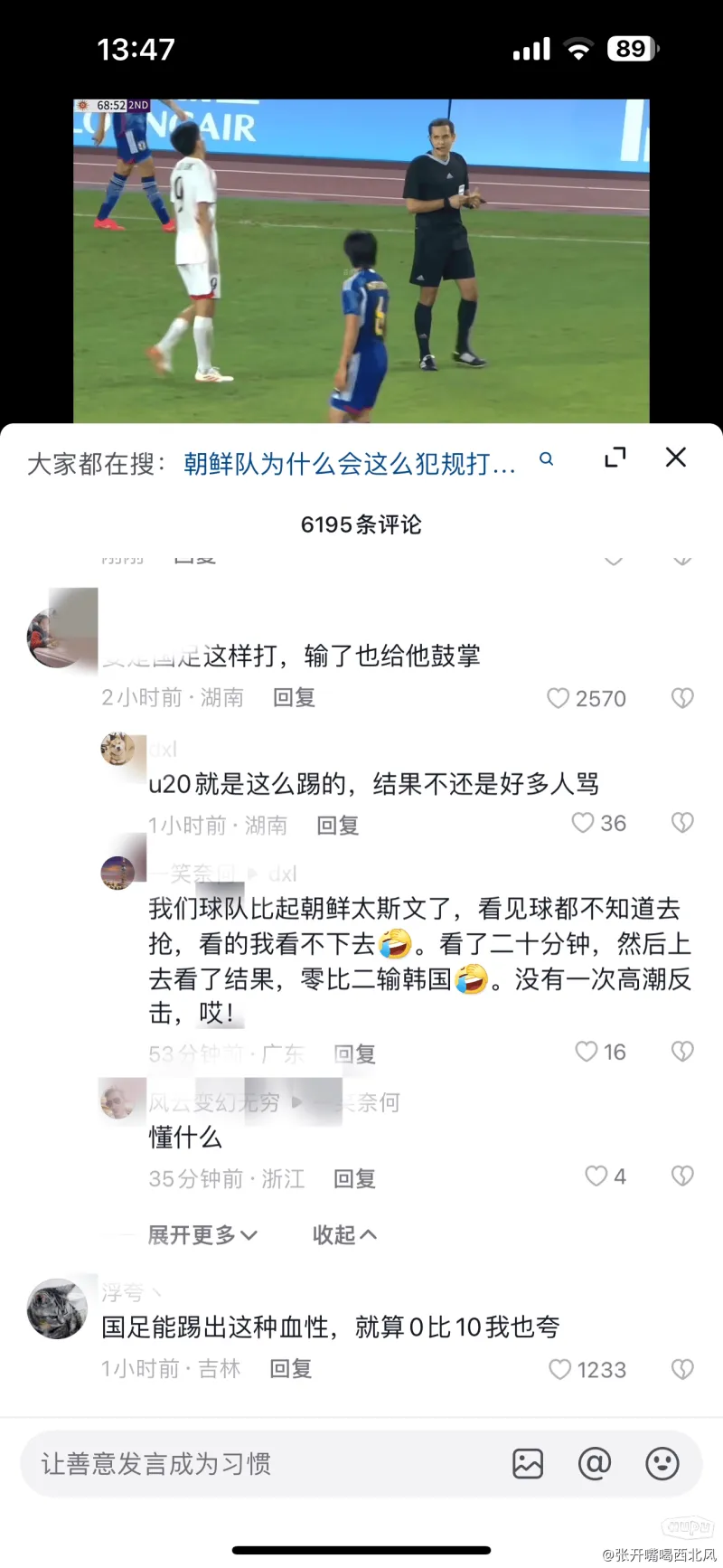Reply to the '国足能踢出这种血性' comment
The height and width of the screenshot is (1568, 723).
point(291,1369)
